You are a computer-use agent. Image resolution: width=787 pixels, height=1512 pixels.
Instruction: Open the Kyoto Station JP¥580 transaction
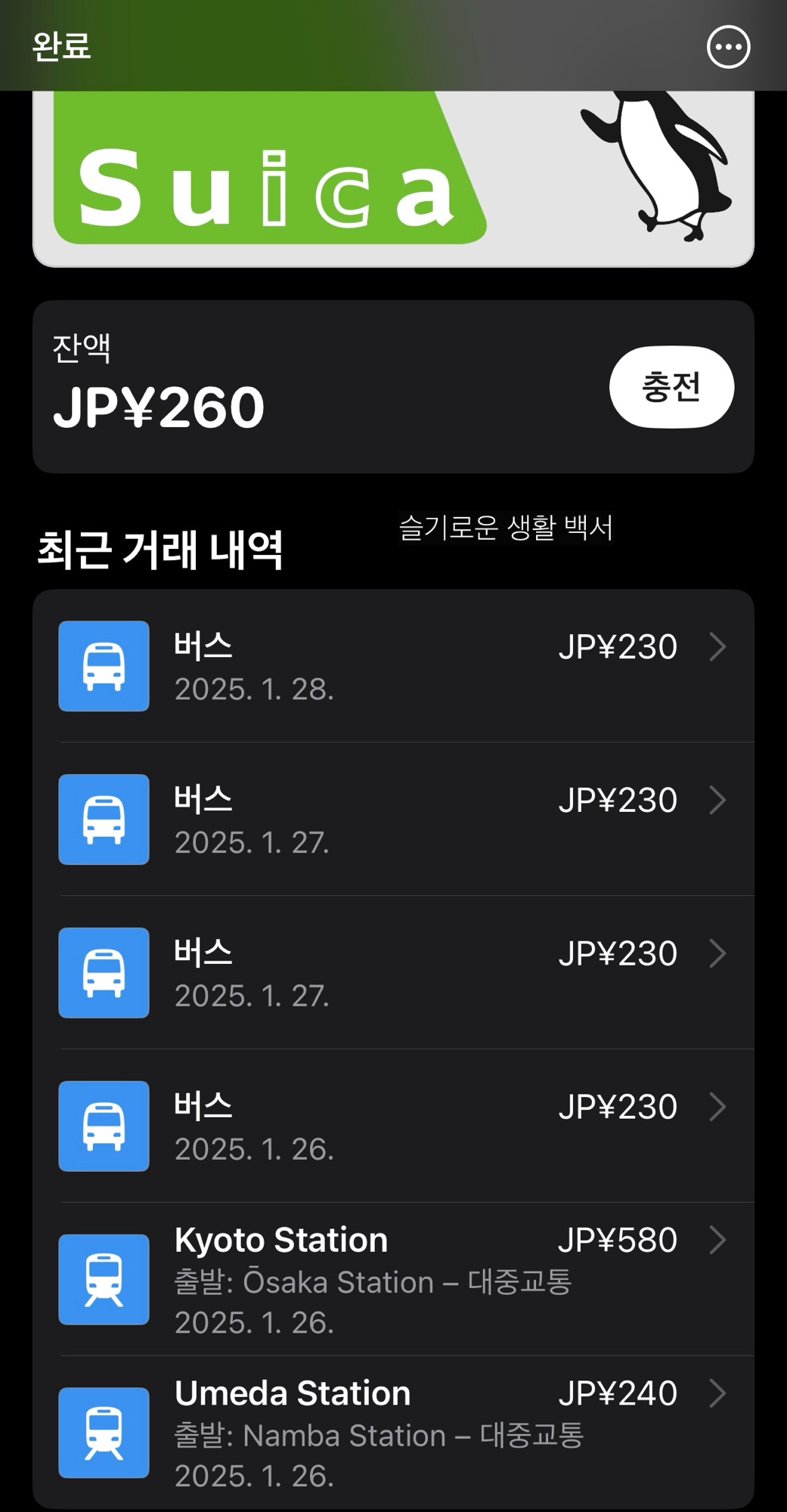(x=393, y=1279)
